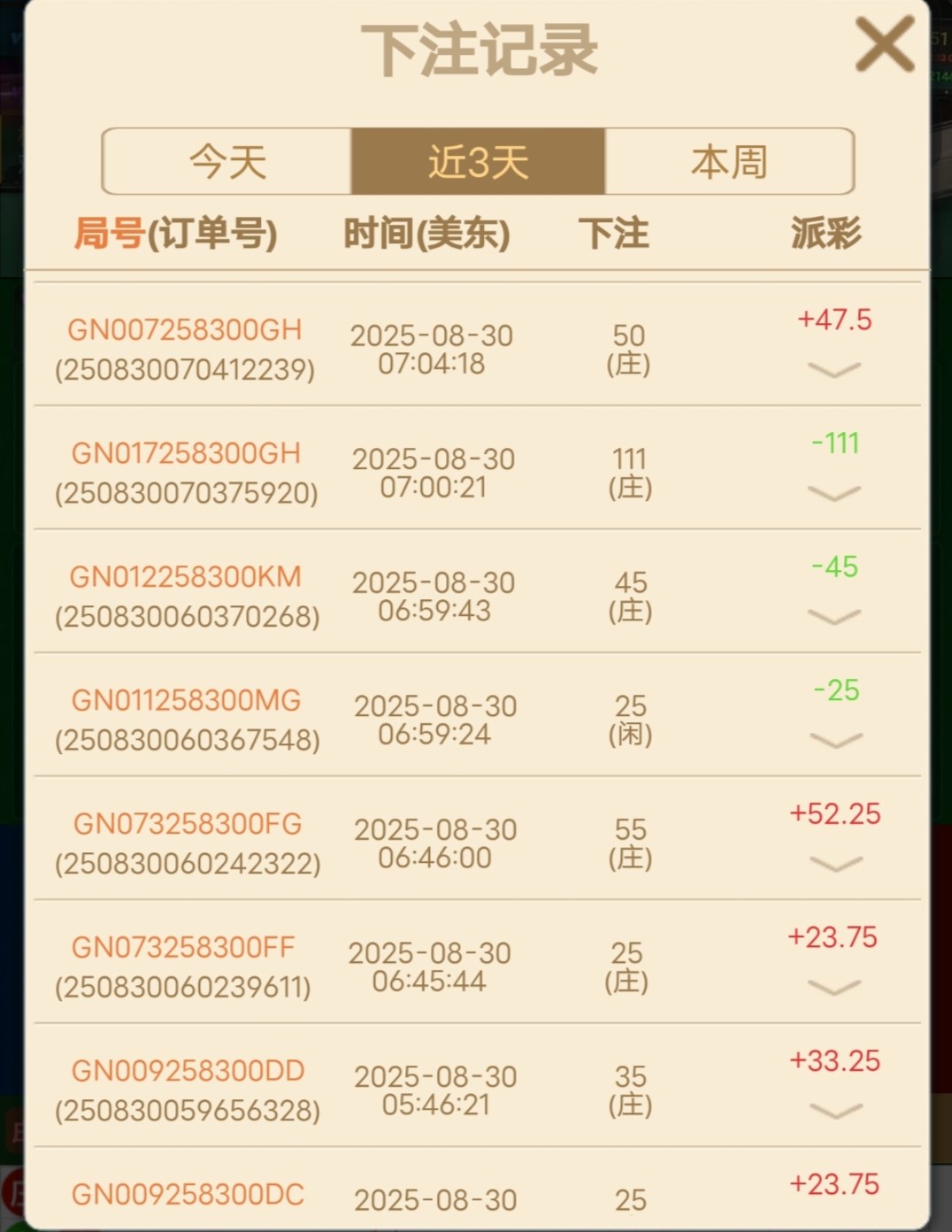Image resolution: width=952 pixels, height=1232 pixels.
Task: Expand the -111 payout record
Action: (x=834, y=493)
